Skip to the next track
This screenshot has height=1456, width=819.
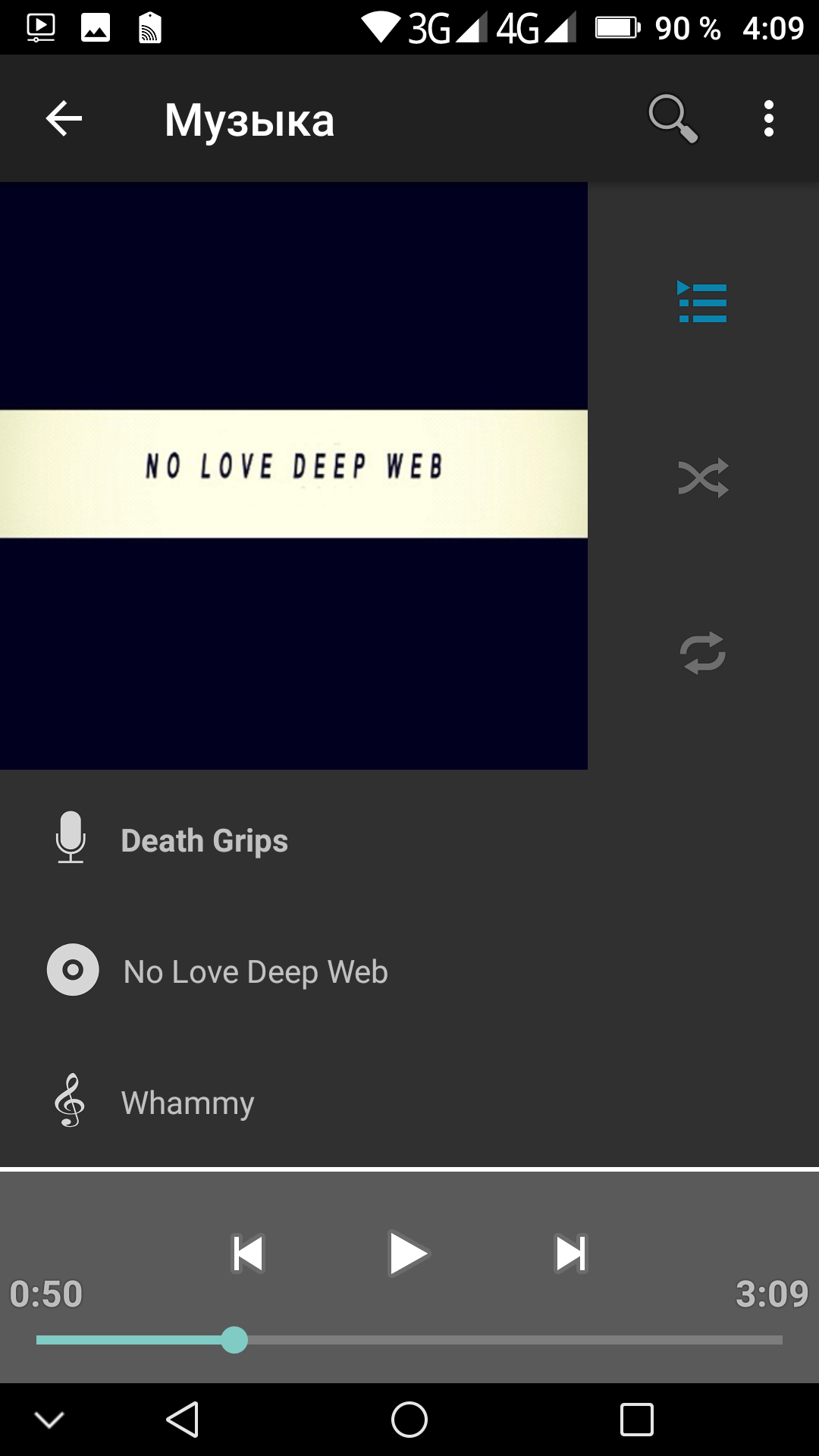pyautogui.click(x=570, y=1254)
